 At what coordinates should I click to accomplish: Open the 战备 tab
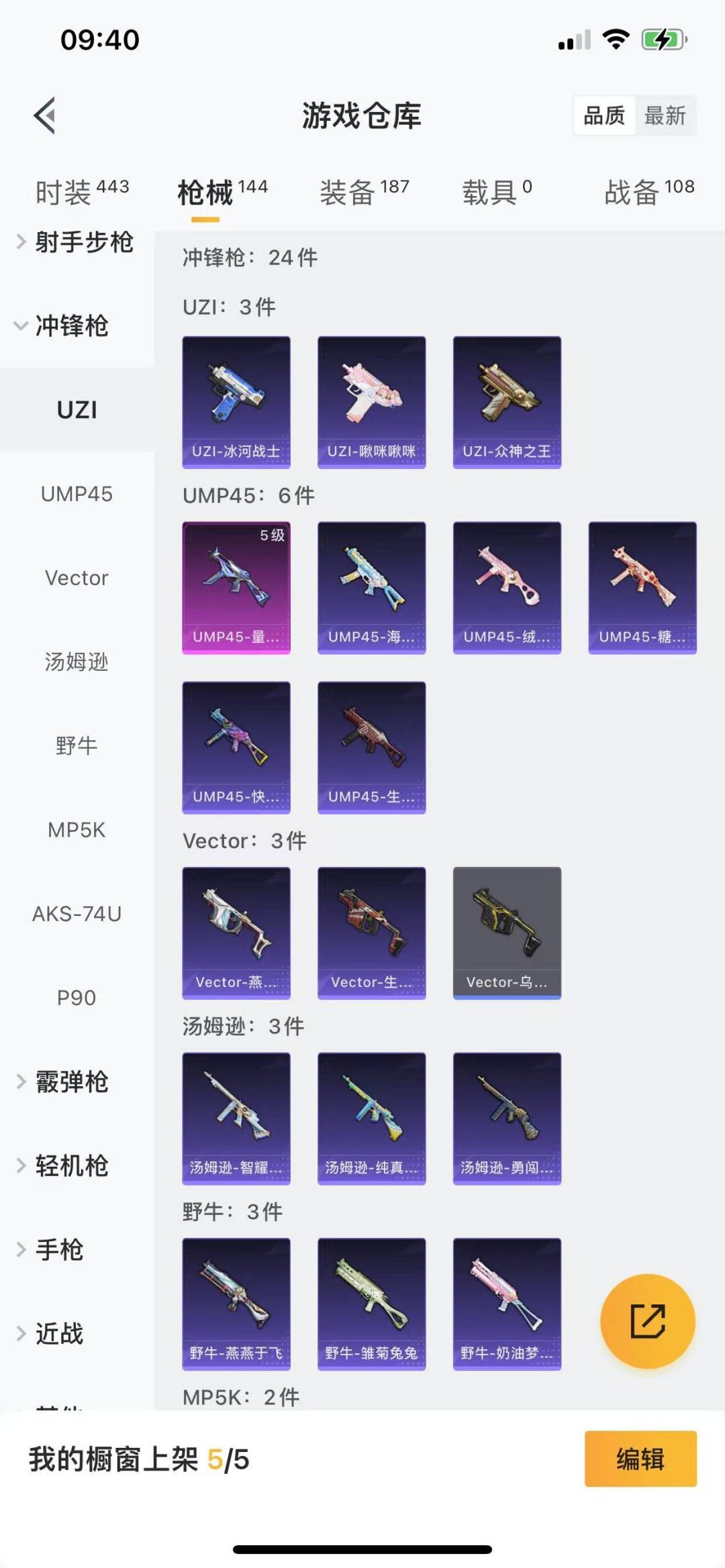click(x=649, y=192)
